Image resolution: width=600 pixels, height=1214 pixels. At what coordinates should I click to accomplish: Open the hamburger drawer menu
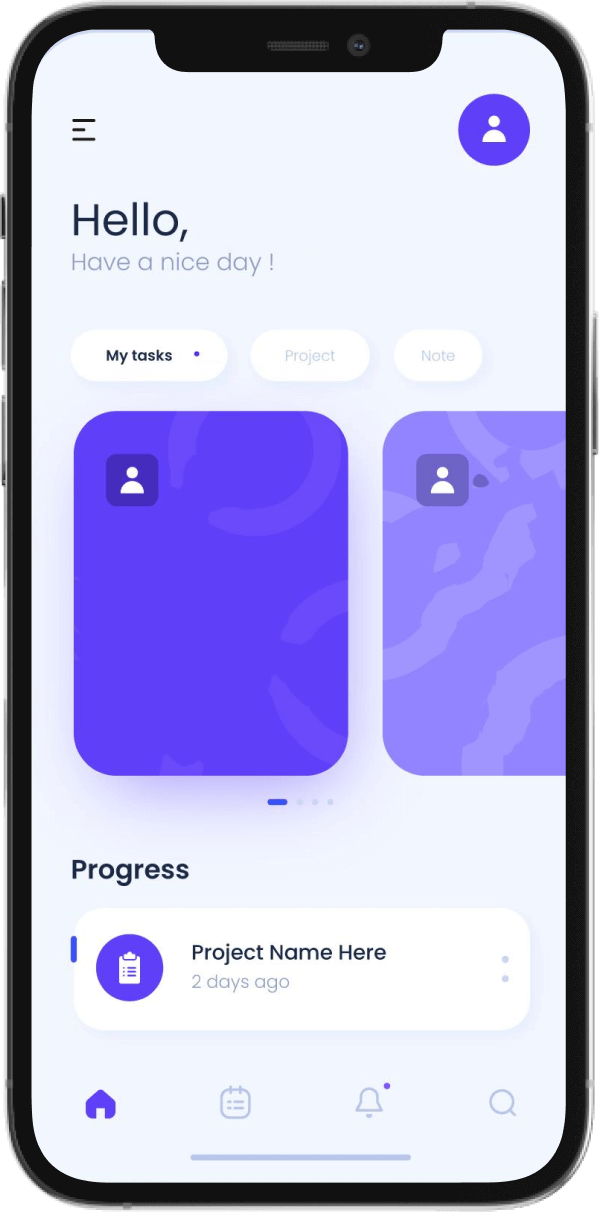point(84,130)
